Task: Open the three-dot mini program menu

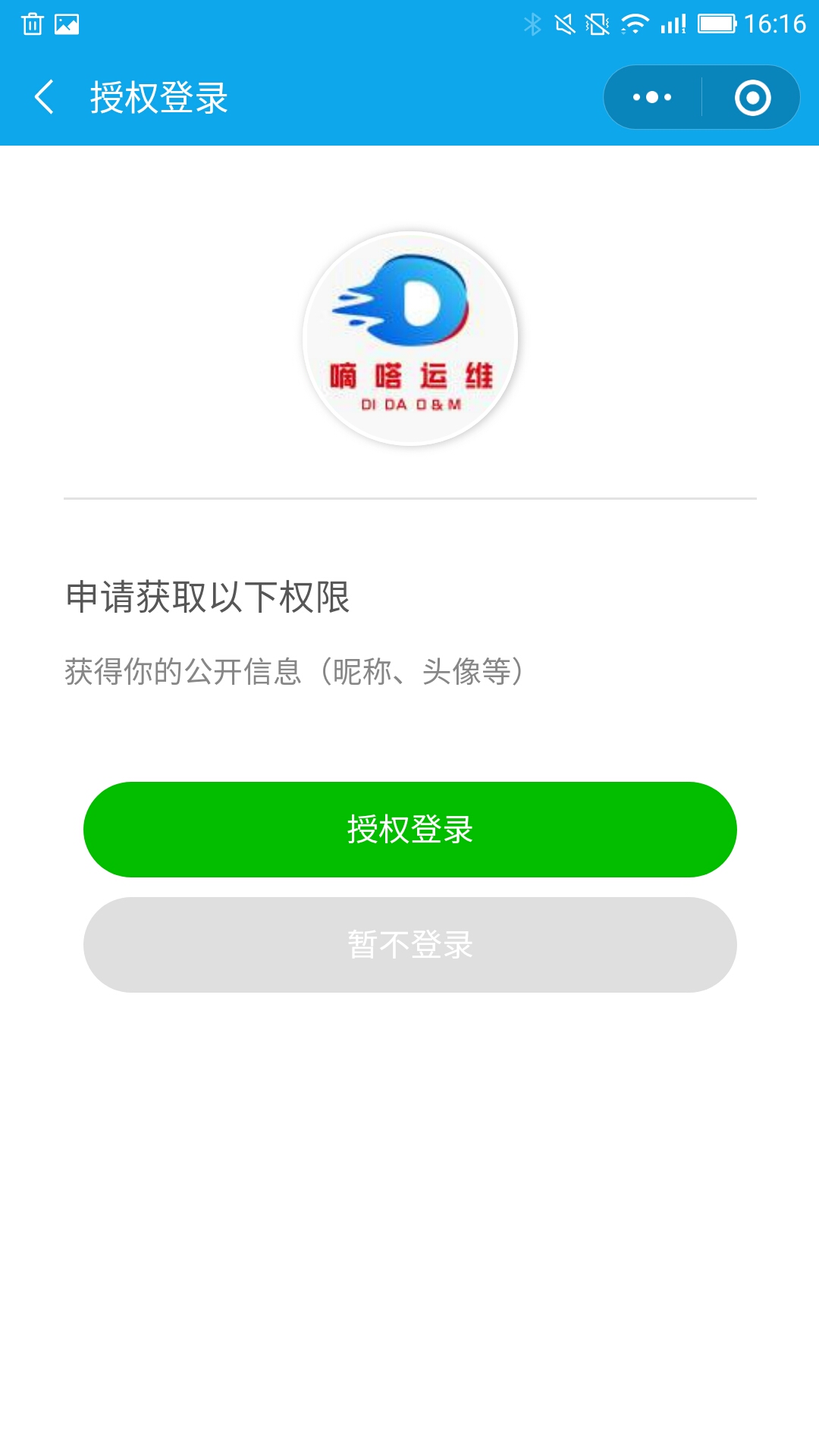Action: click(x=652, y=97)
